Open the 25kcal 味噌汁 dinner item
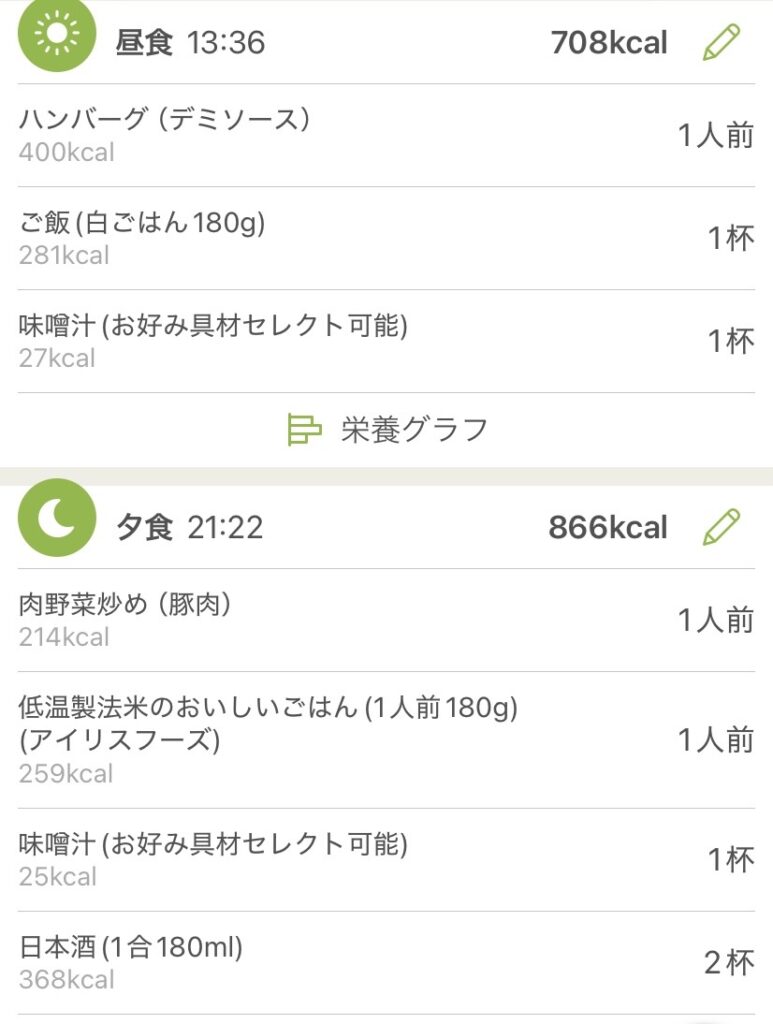The height and width of the screenshot is (1024, 773). click(386, 860)
